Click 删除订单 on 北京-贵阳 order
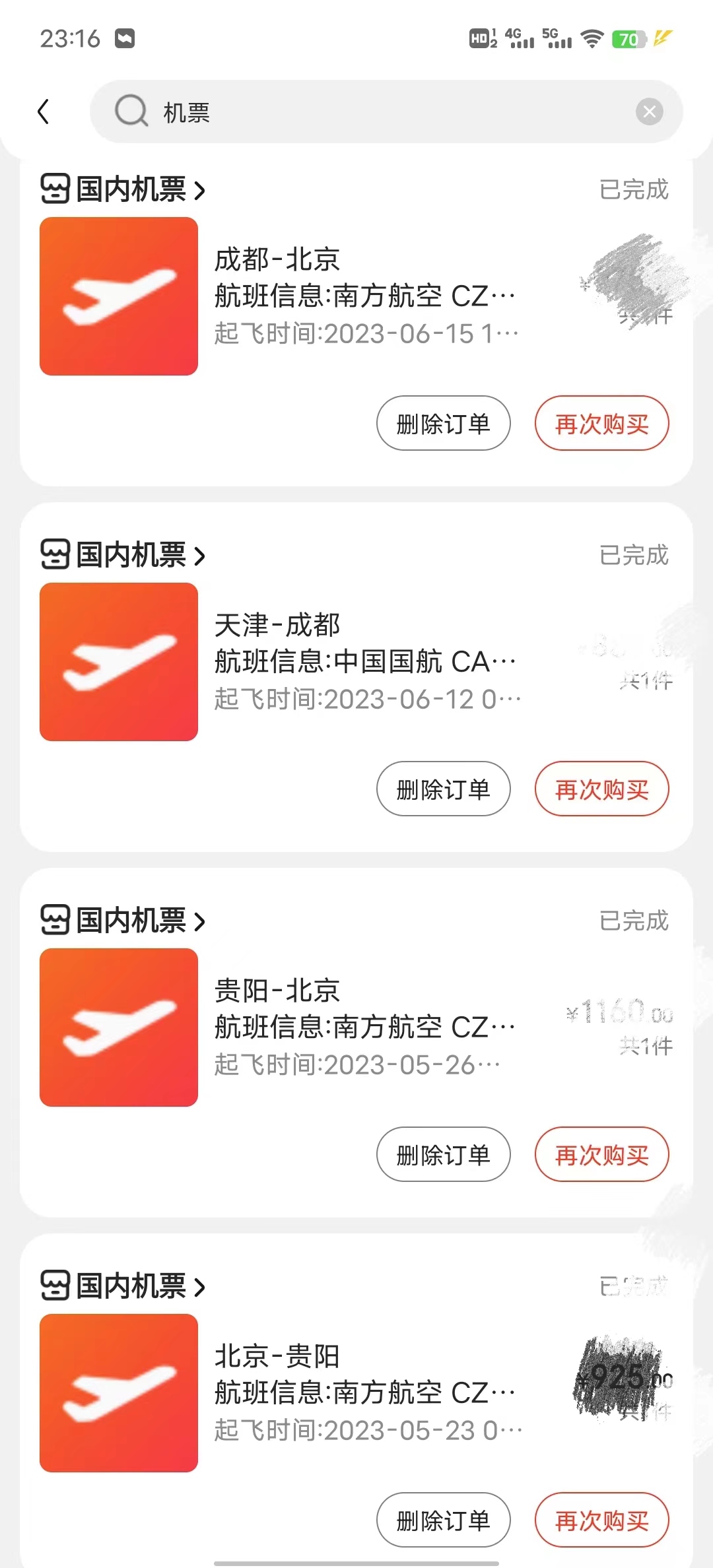This screenshot has height=1568, width=713. [442, 1520]
